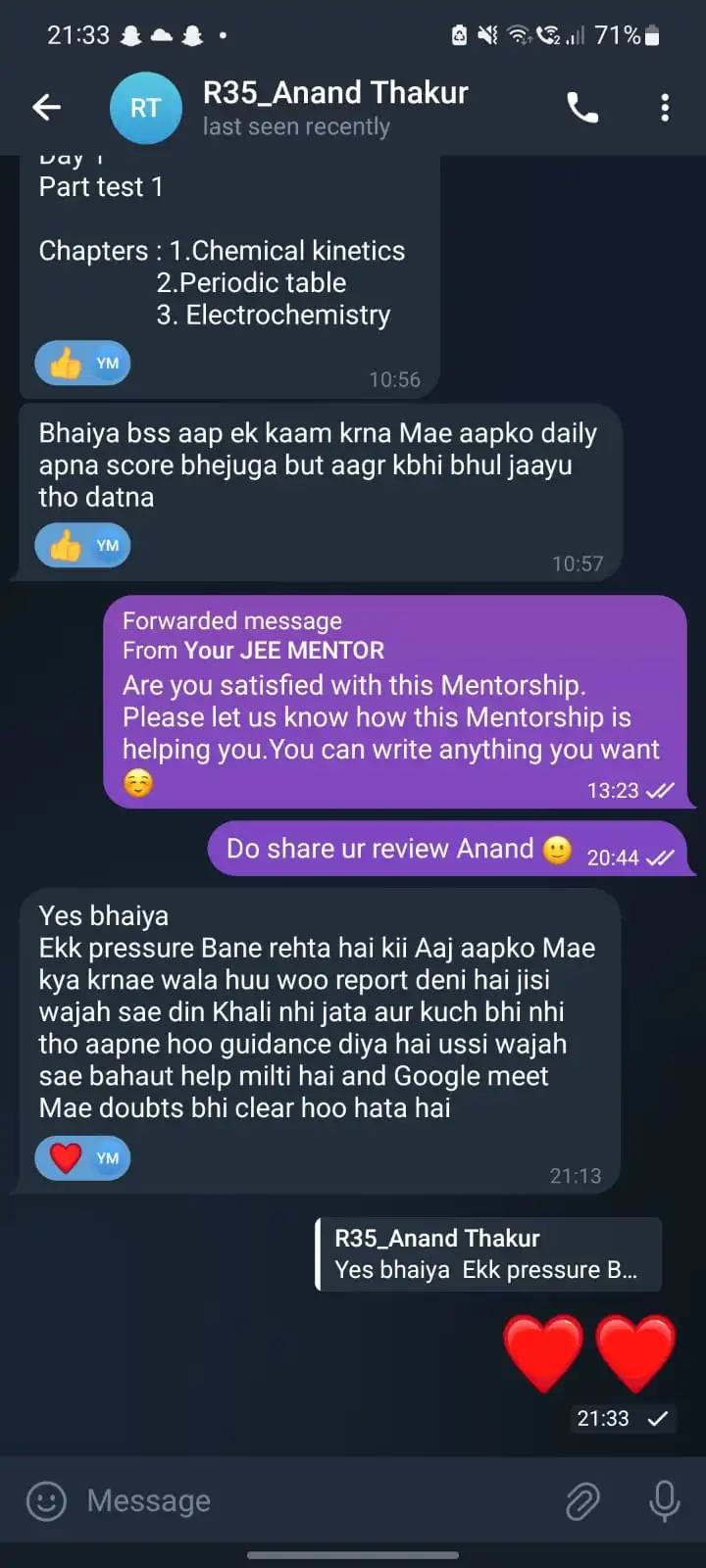The height and width of the screenshot is (1568, 706).
Task: Open R35_Anand Thakur's profile from header
Action: pos(333,108)
